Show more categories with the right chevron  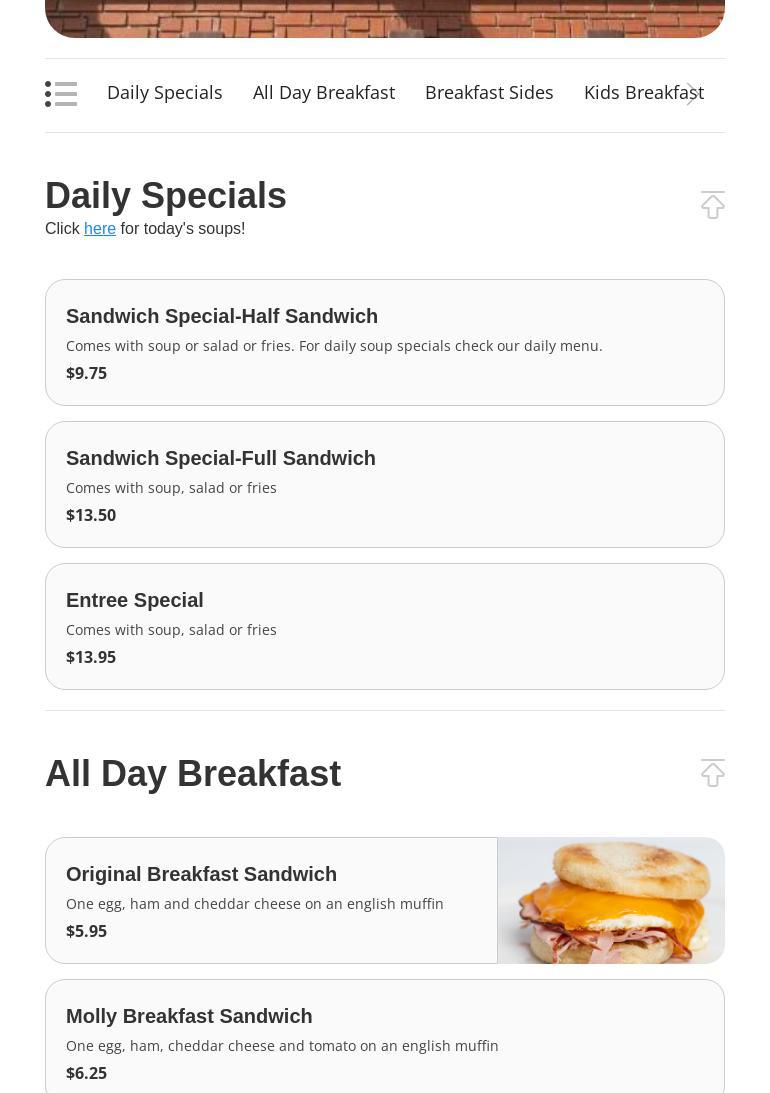click(692, 94)
